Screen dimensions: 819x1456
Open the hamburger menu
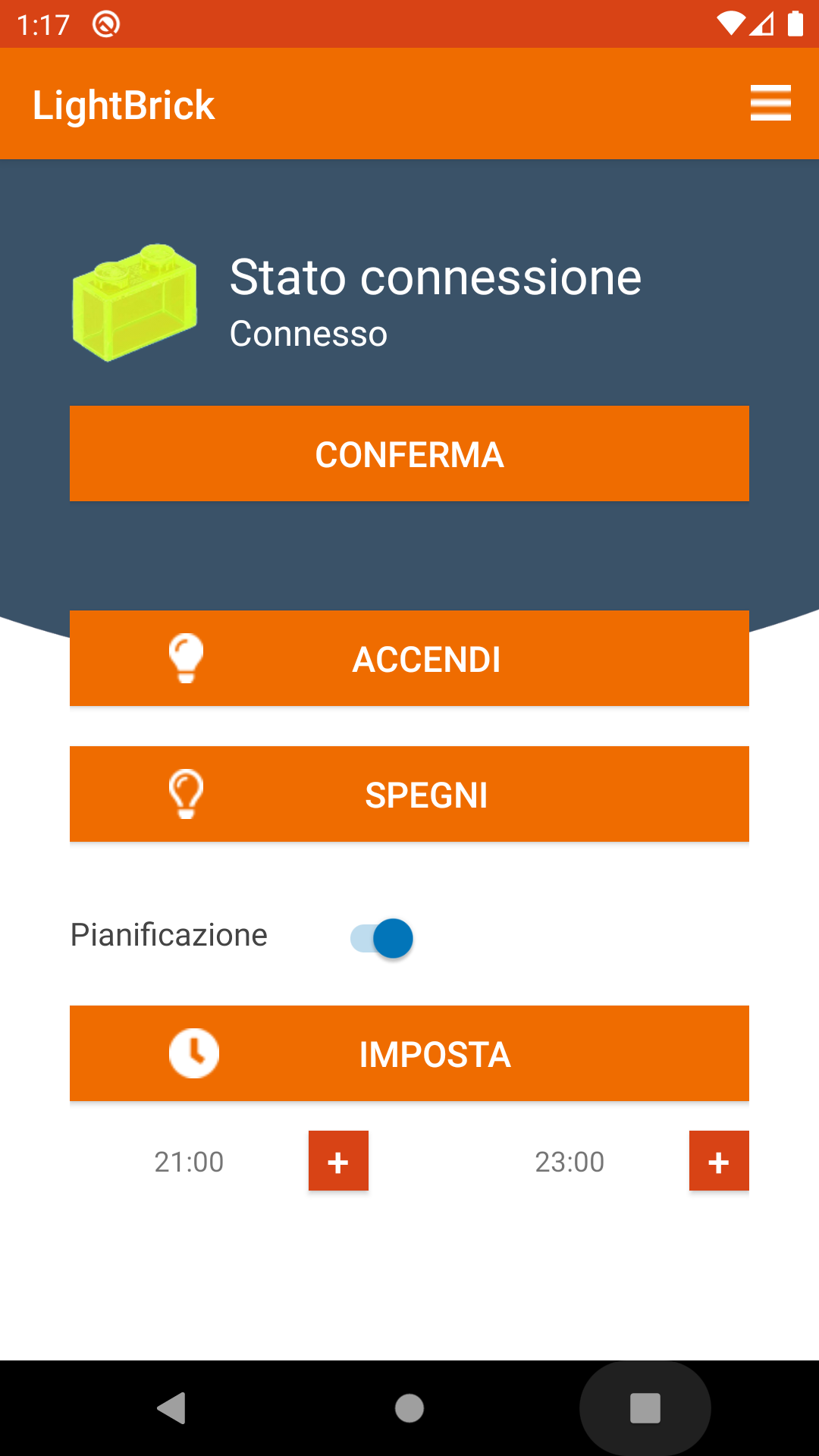point(770,103)
